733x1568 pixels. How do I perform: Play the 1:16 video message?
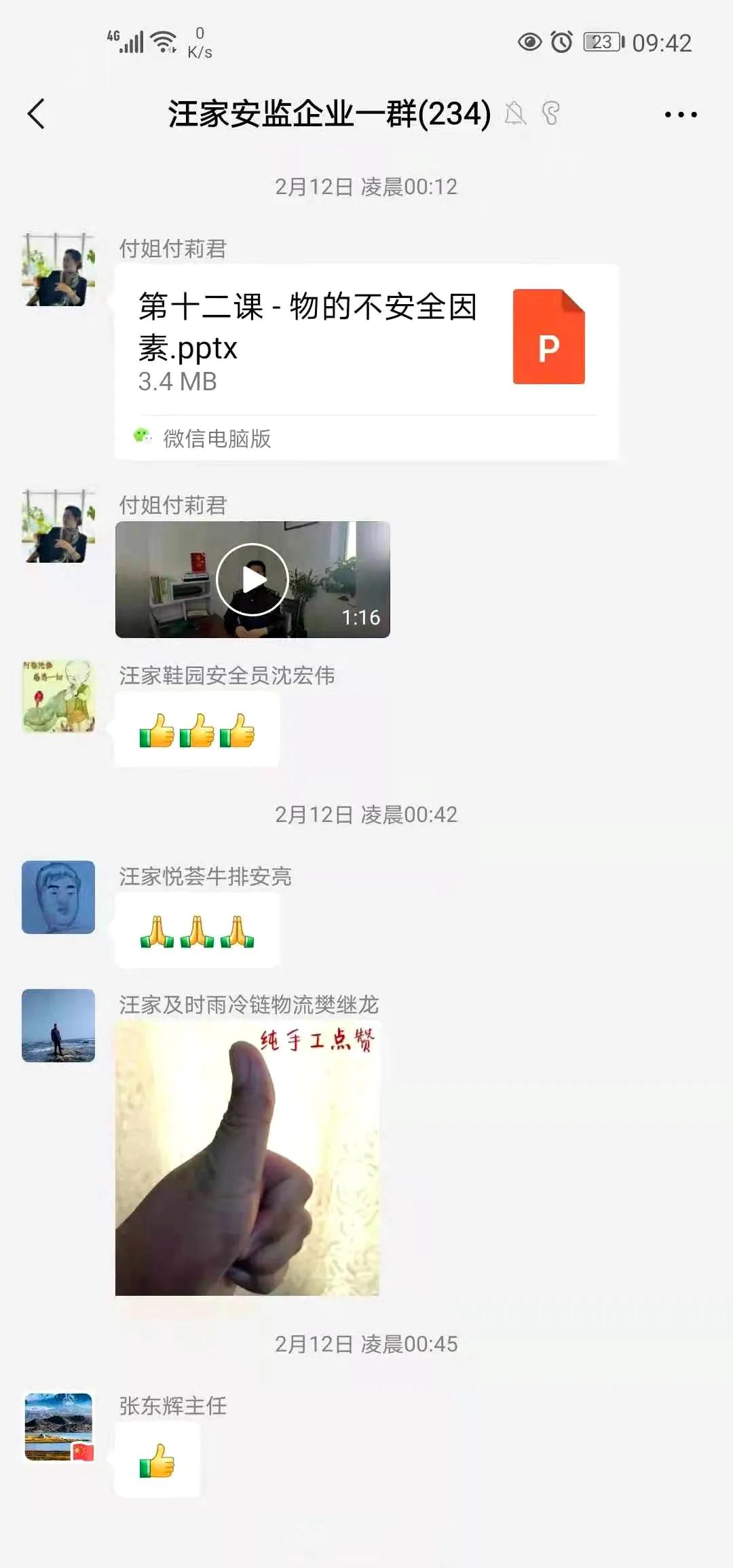252,580
